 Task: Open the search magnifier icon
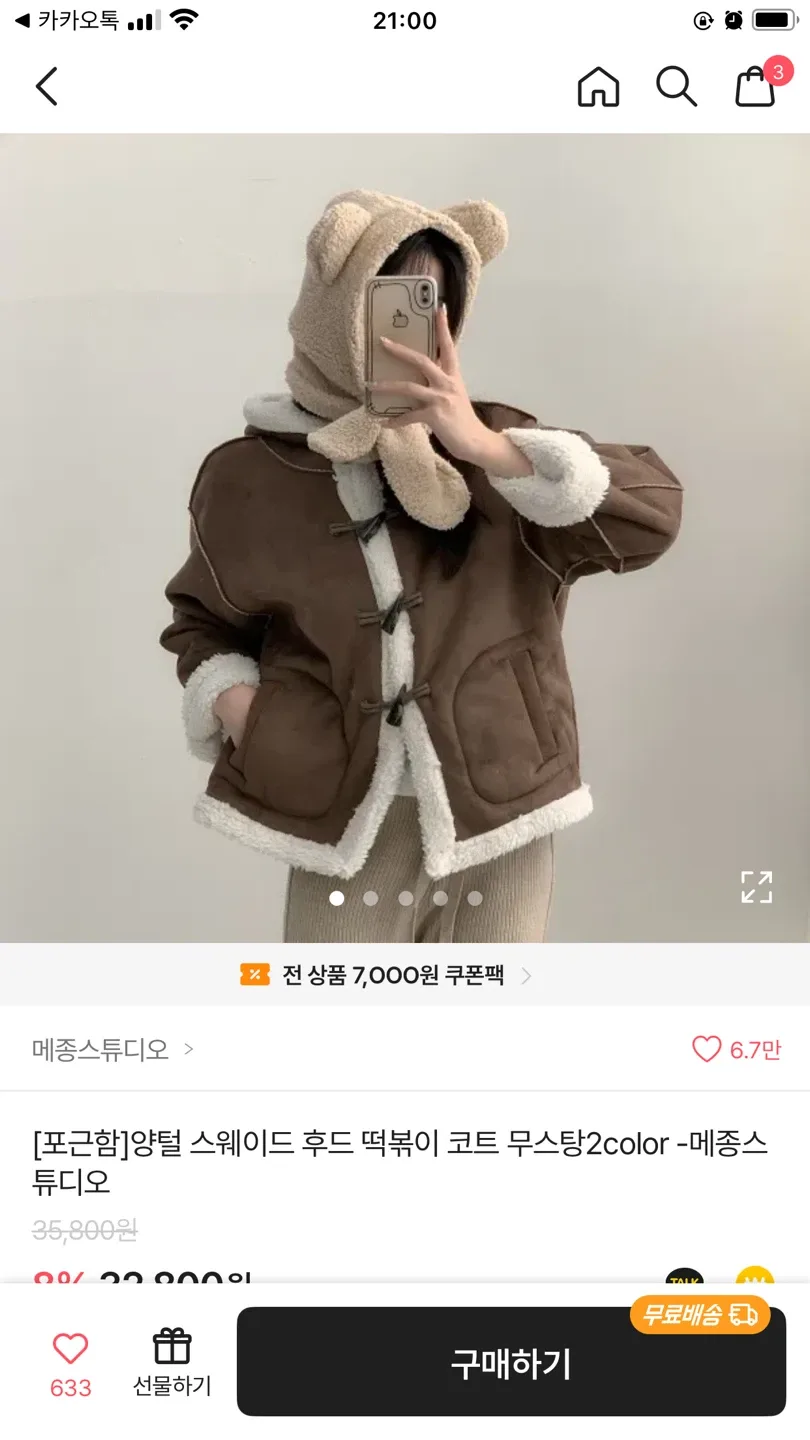tap(676, 87)
